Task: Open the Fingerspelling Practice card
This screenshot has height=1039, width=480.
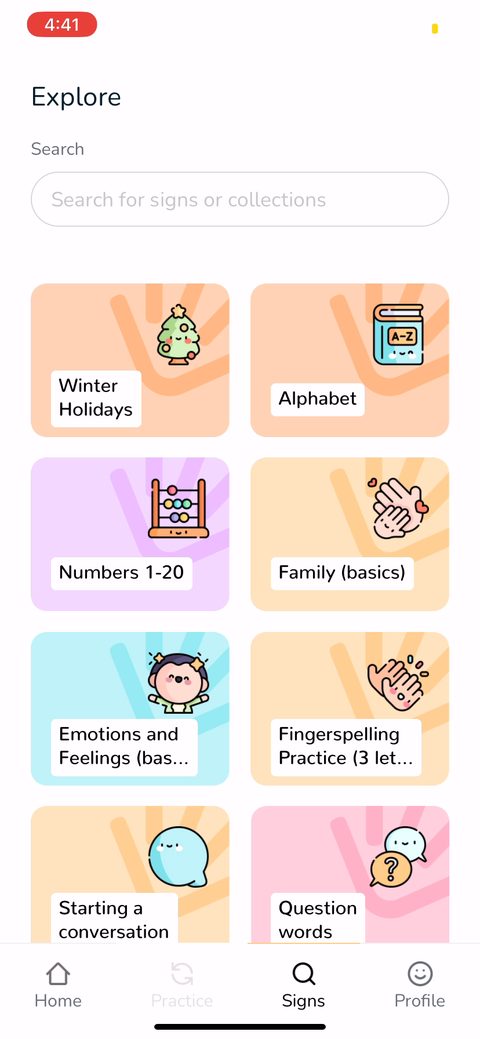Action: click(349, 708)
